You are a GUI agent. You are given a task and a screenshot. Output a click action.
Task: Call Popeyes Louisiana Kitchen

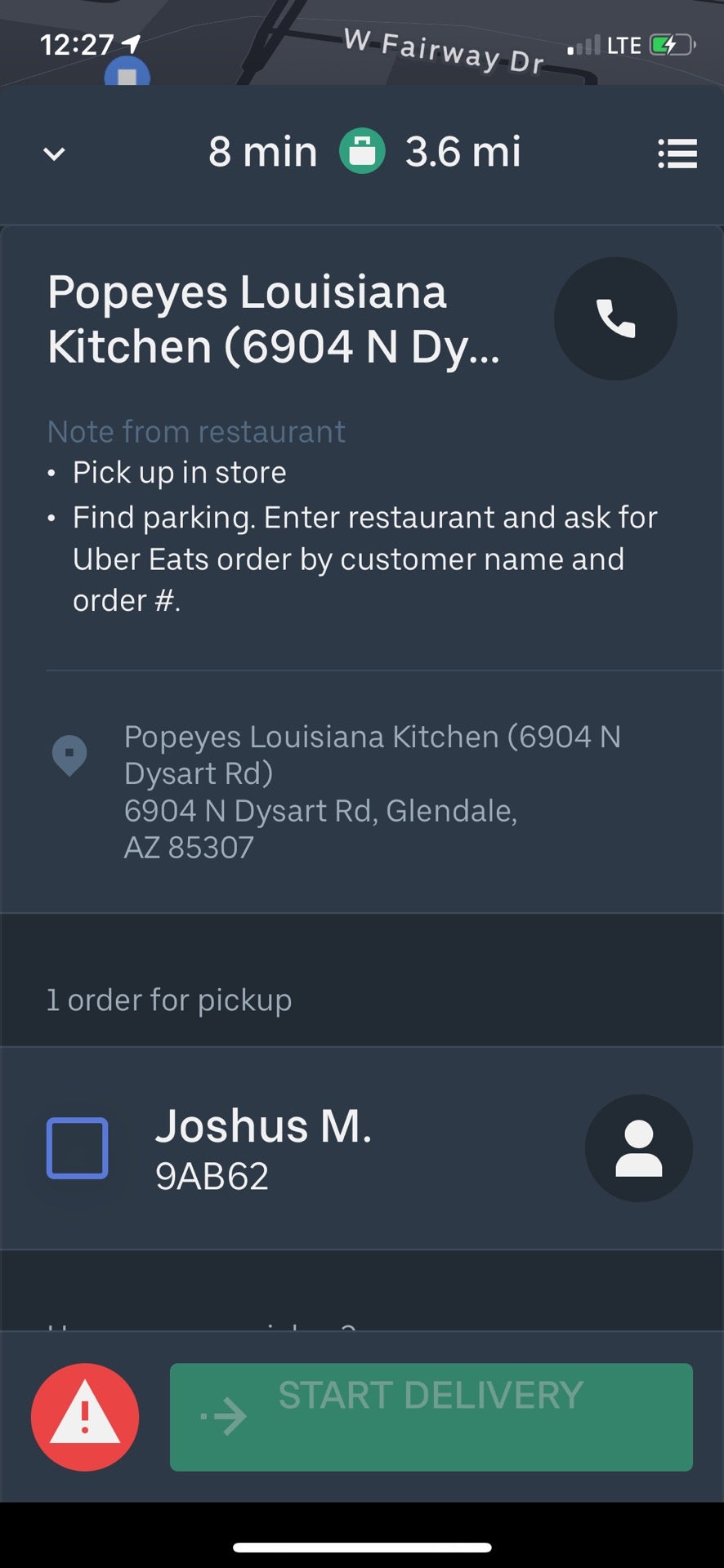pos(615,318)
